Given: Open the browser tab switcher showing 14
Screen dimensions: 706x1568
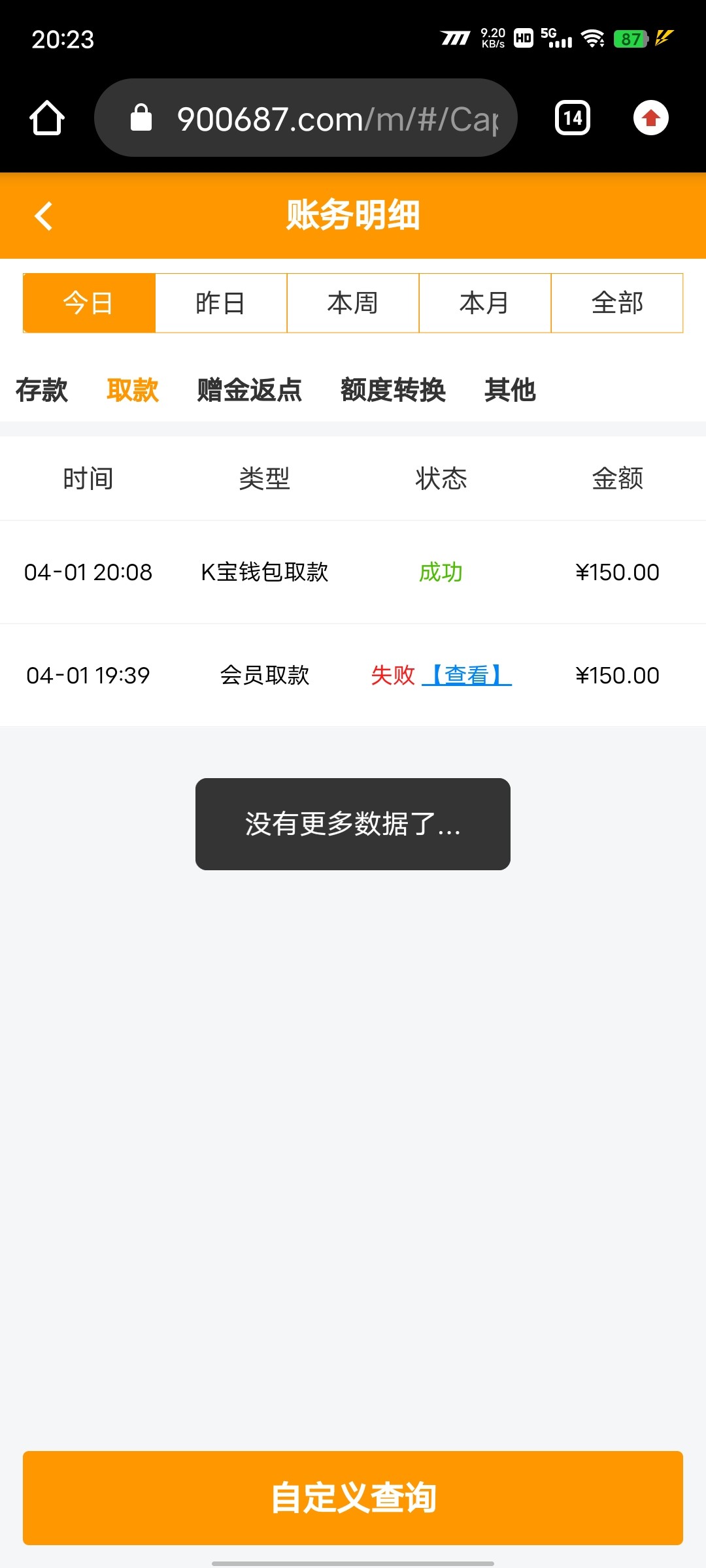Looking at the screenshot, I should [x=571, y=118].
